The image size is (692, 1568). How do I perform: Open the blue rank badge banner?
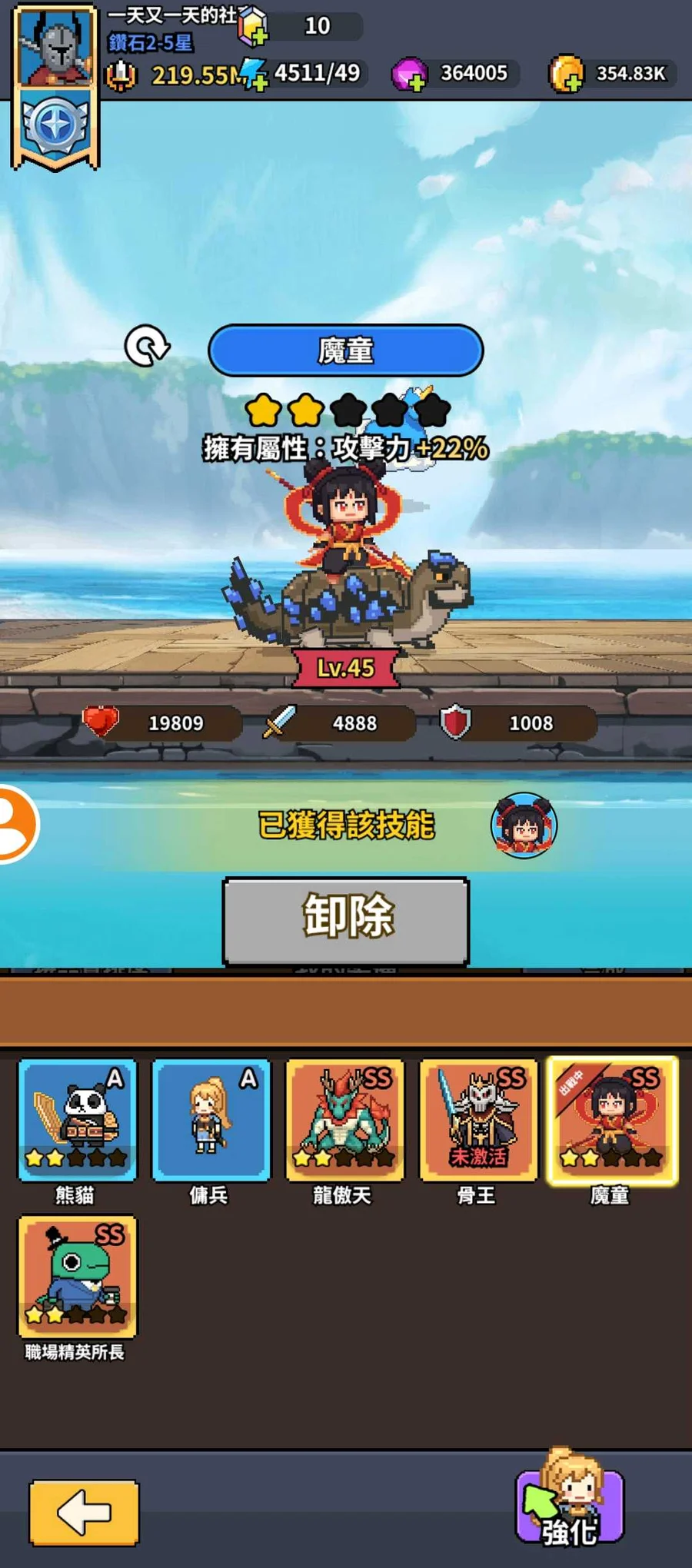pos(55,128)
